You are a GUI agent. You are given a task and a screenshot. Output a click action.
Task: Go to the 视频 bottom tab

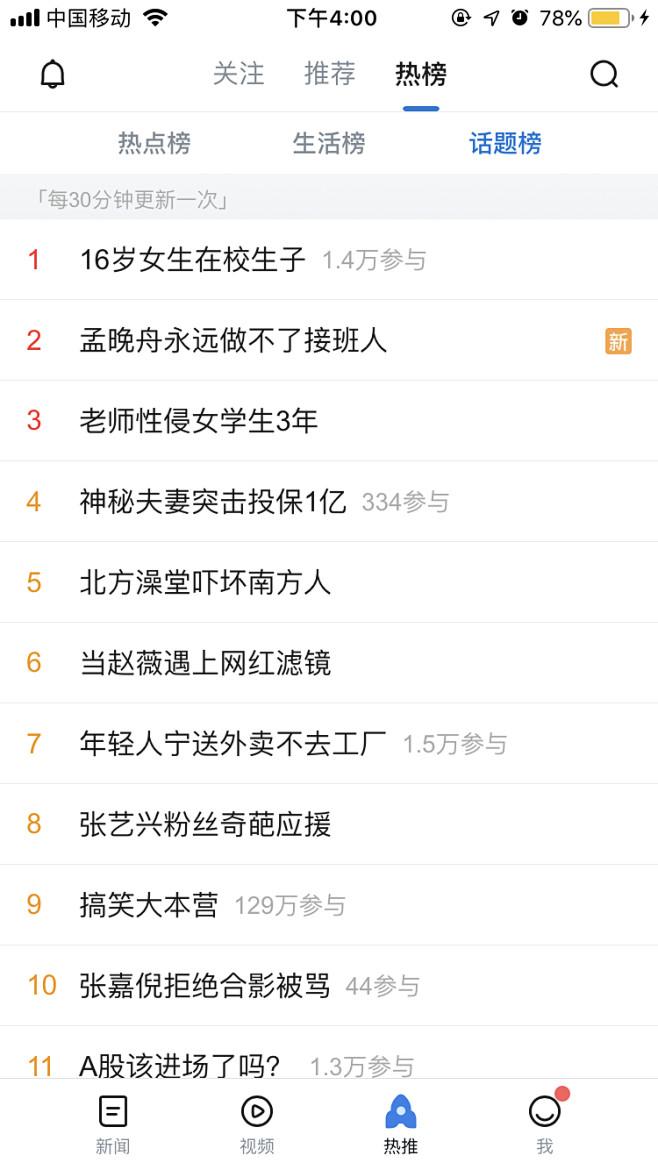[x=257, y=1124]
